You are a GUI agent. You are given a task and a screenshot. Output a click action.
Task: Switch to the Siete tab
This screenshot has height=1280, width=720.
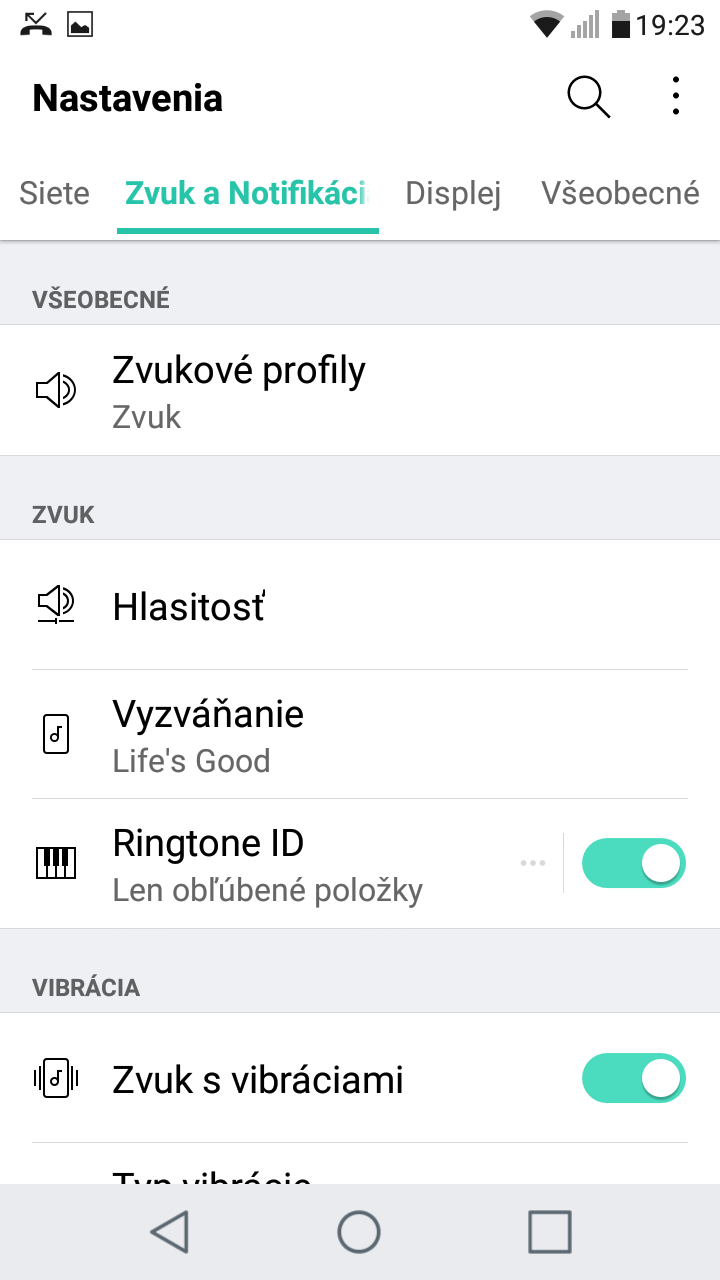[x=54, y=193]
